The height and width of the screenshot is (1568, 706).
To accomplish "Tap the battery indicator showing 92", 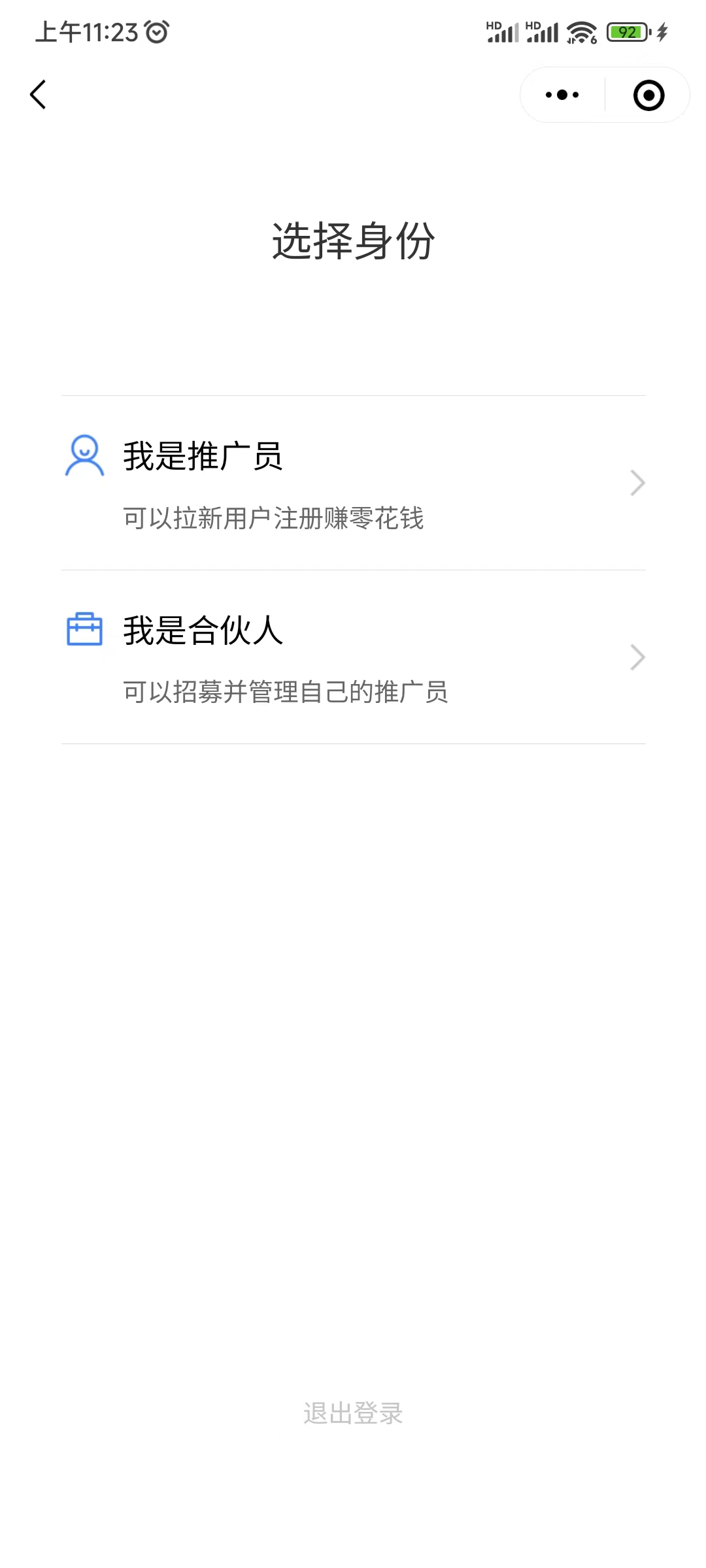I will point(626,30).
